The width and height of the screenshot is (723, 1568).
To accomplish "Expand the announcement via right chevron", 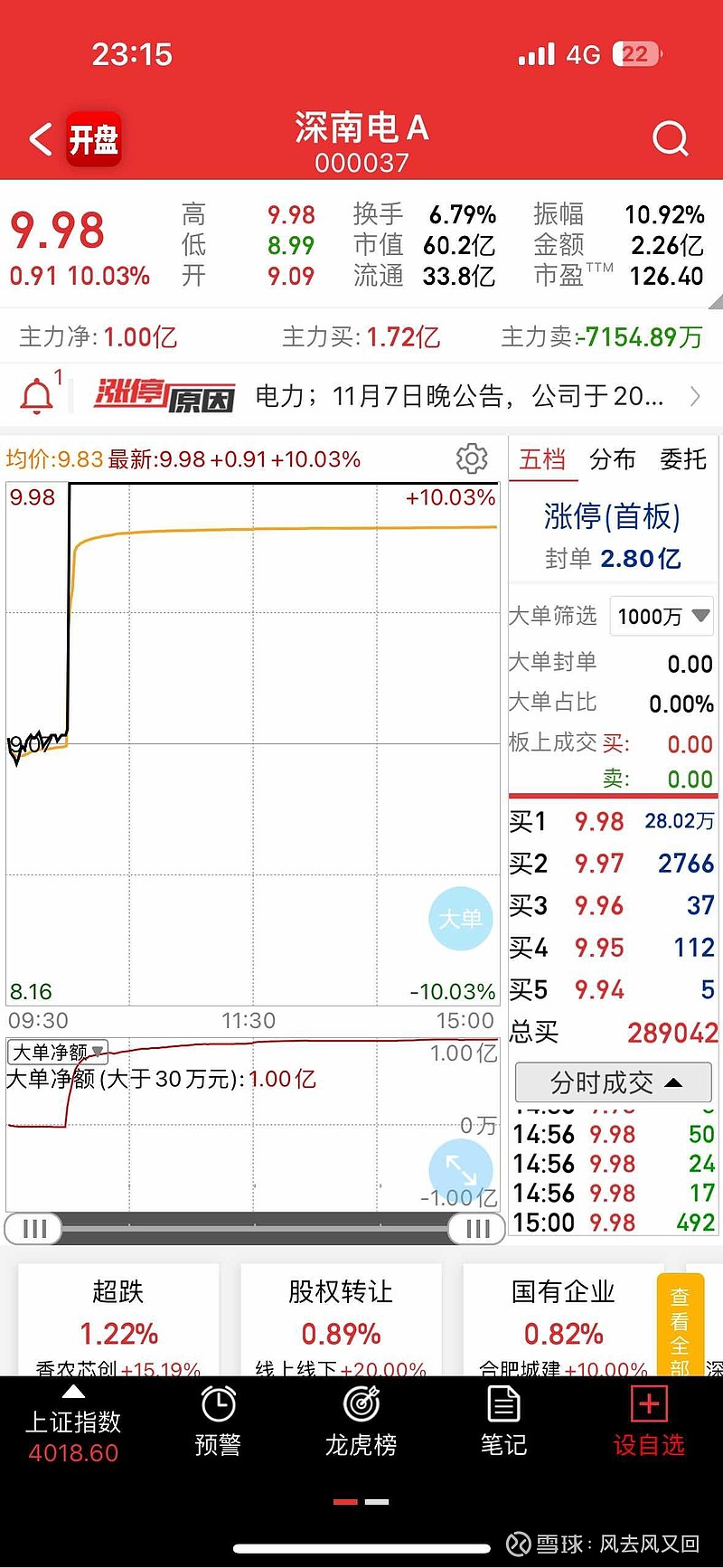I will click(x=696, y=396).
